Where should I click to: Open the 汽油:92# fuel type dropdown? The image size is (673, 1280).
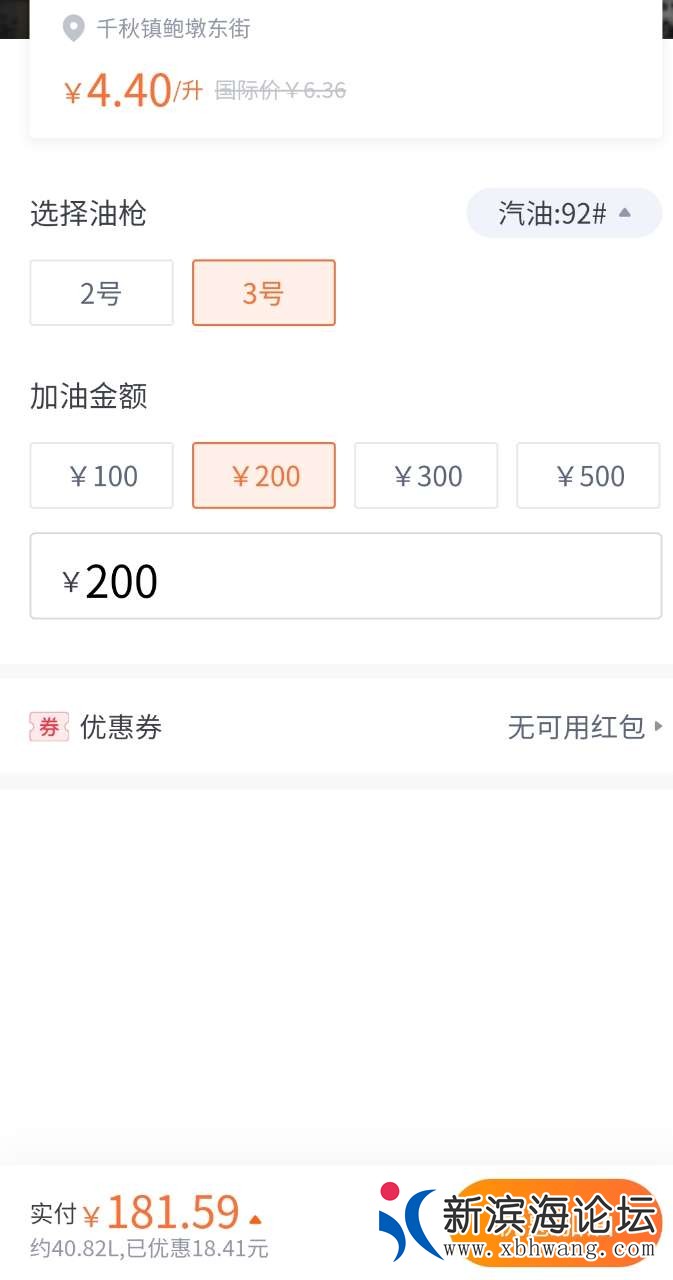click(x=564, y=213)
